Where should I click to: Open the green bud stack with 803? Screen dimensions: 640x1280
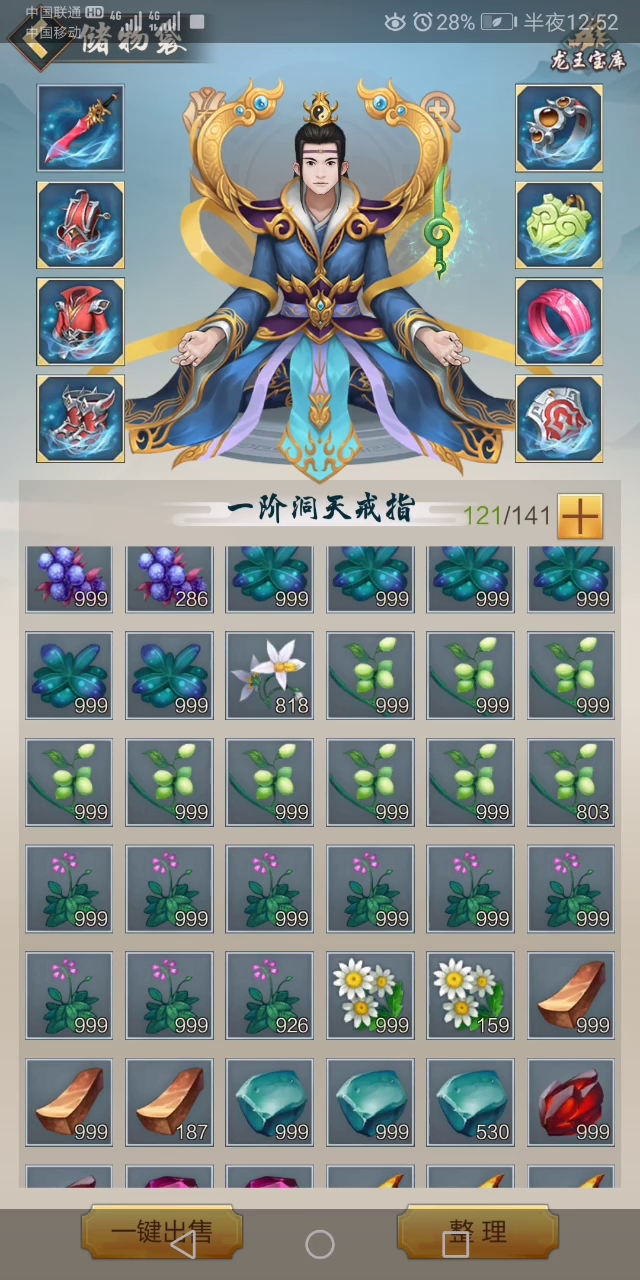coord(571,782)
